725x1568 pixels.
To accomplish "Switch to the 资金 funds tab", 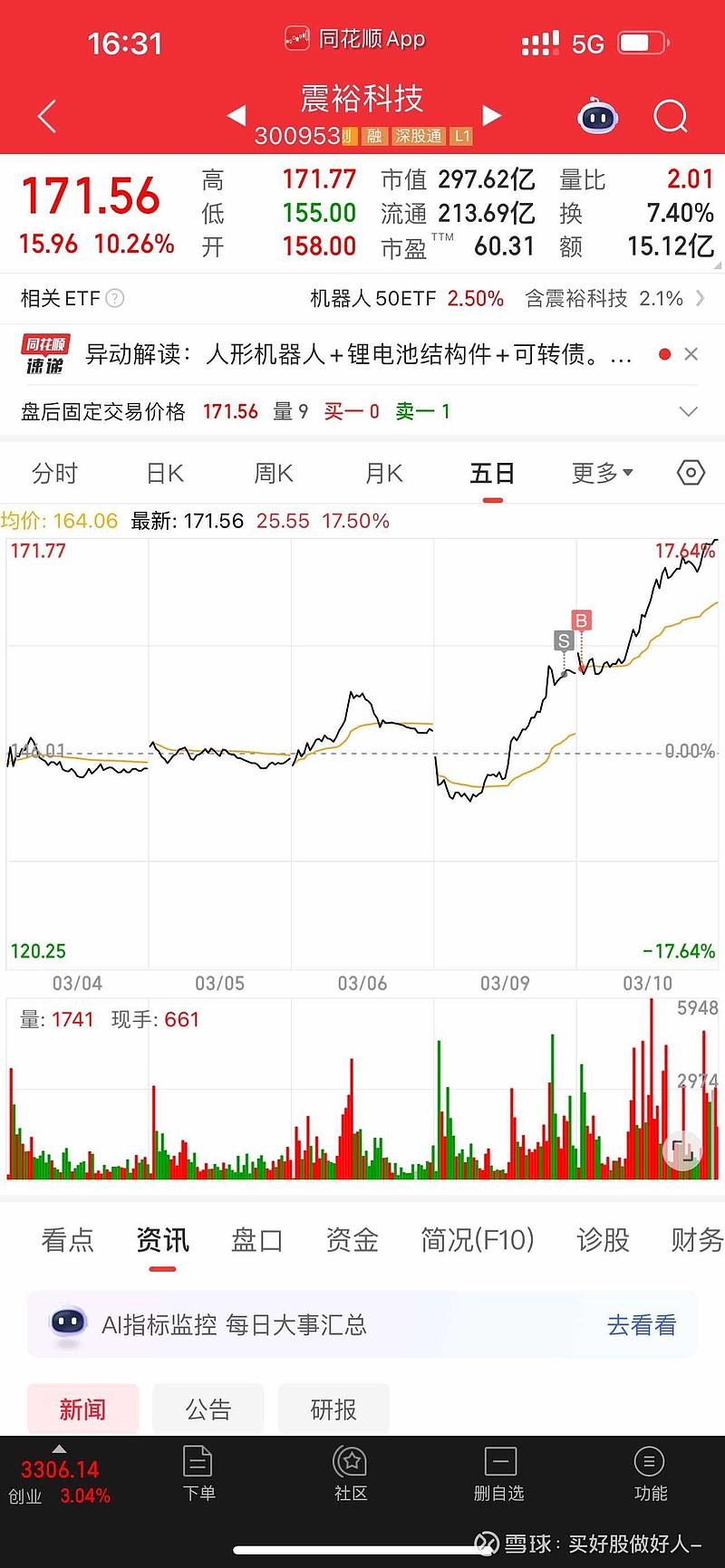I will (x=351, y=1240).
